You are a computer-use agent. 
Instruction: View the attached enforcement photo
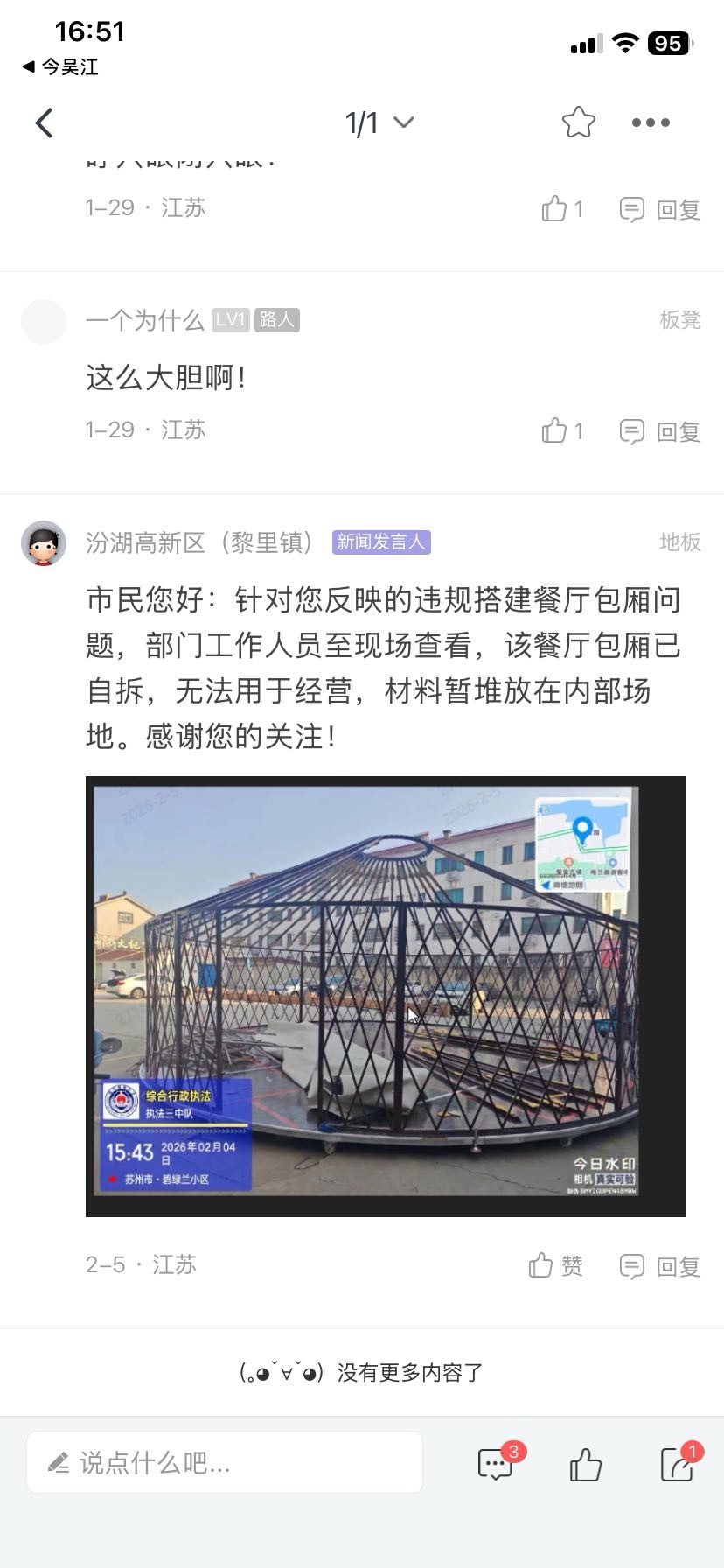pyautogui.click(x=385, y=996)
